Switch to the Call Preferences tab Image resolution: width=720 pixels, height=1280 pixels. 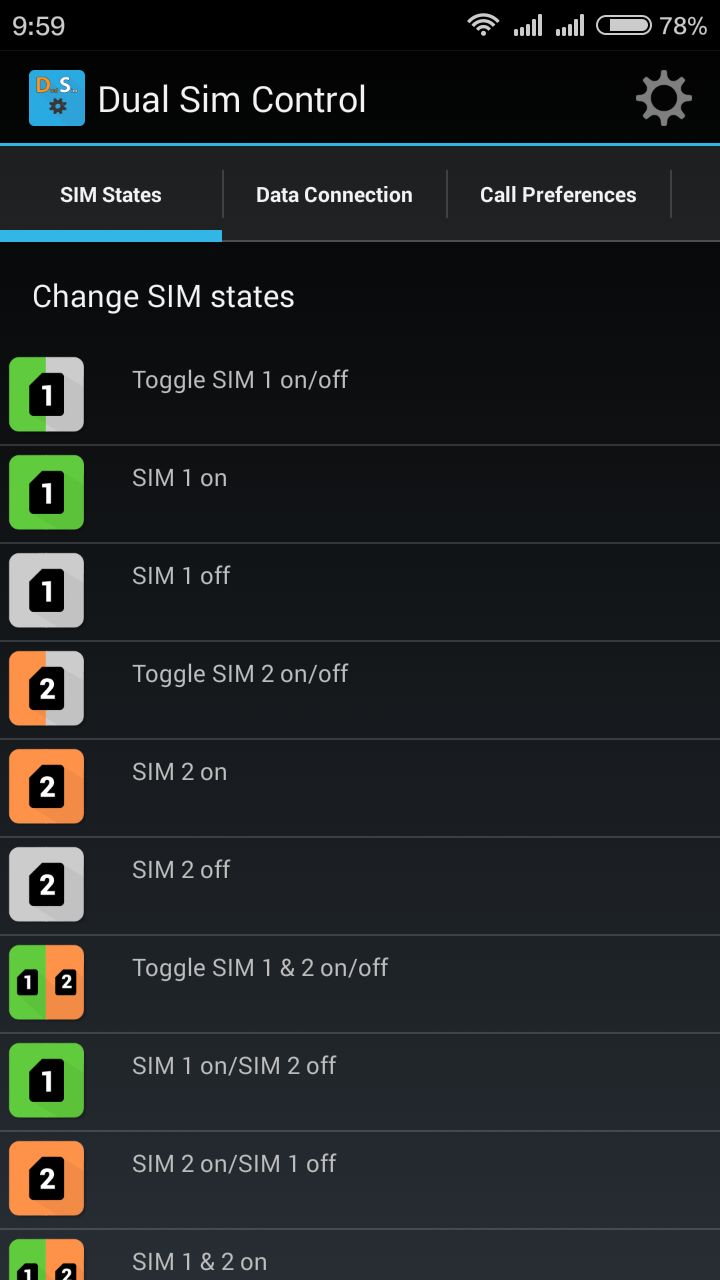(x=558, y=195)
